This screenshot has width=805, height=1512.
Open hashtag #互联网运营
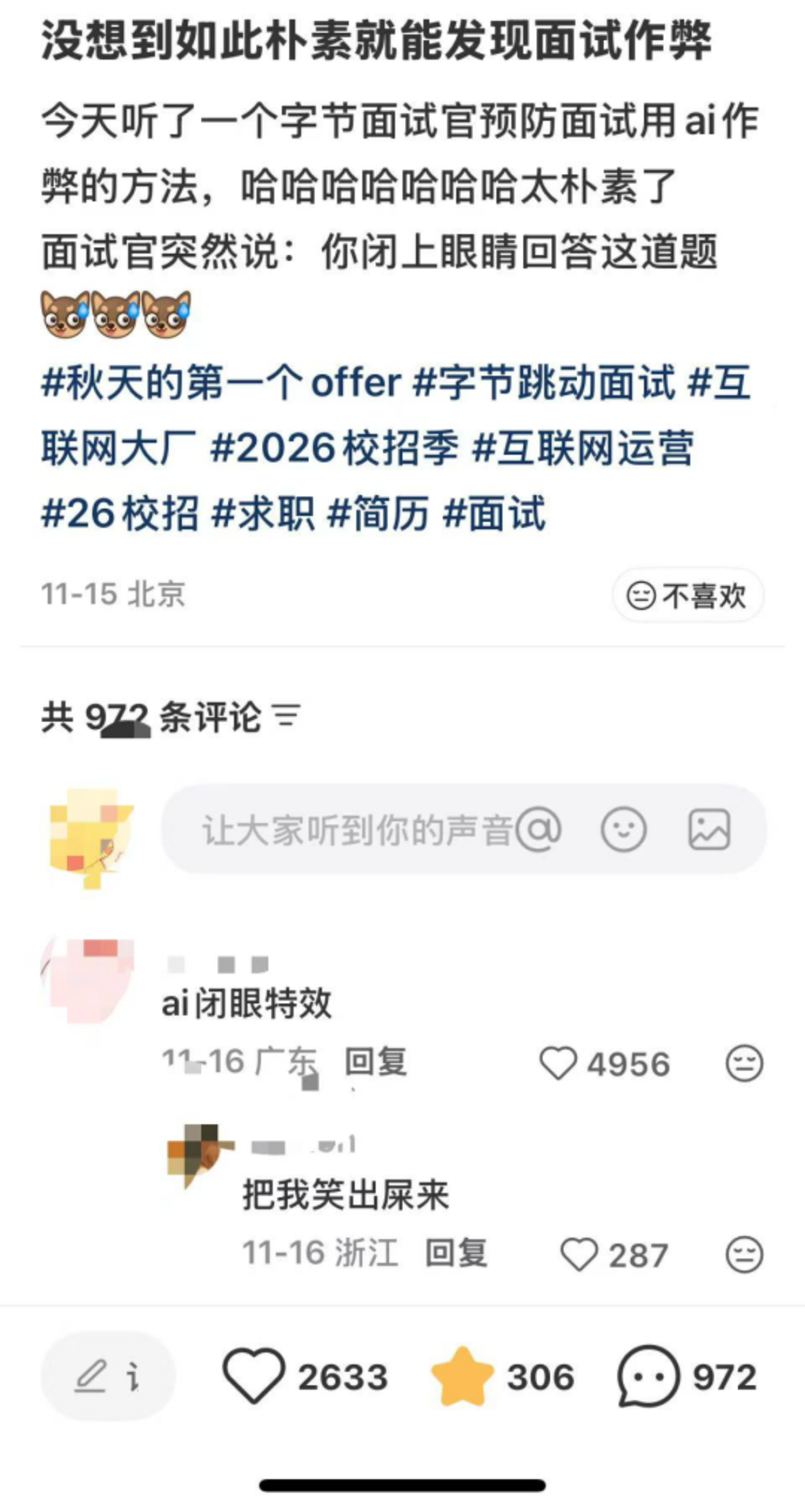[x=583, y=449]
